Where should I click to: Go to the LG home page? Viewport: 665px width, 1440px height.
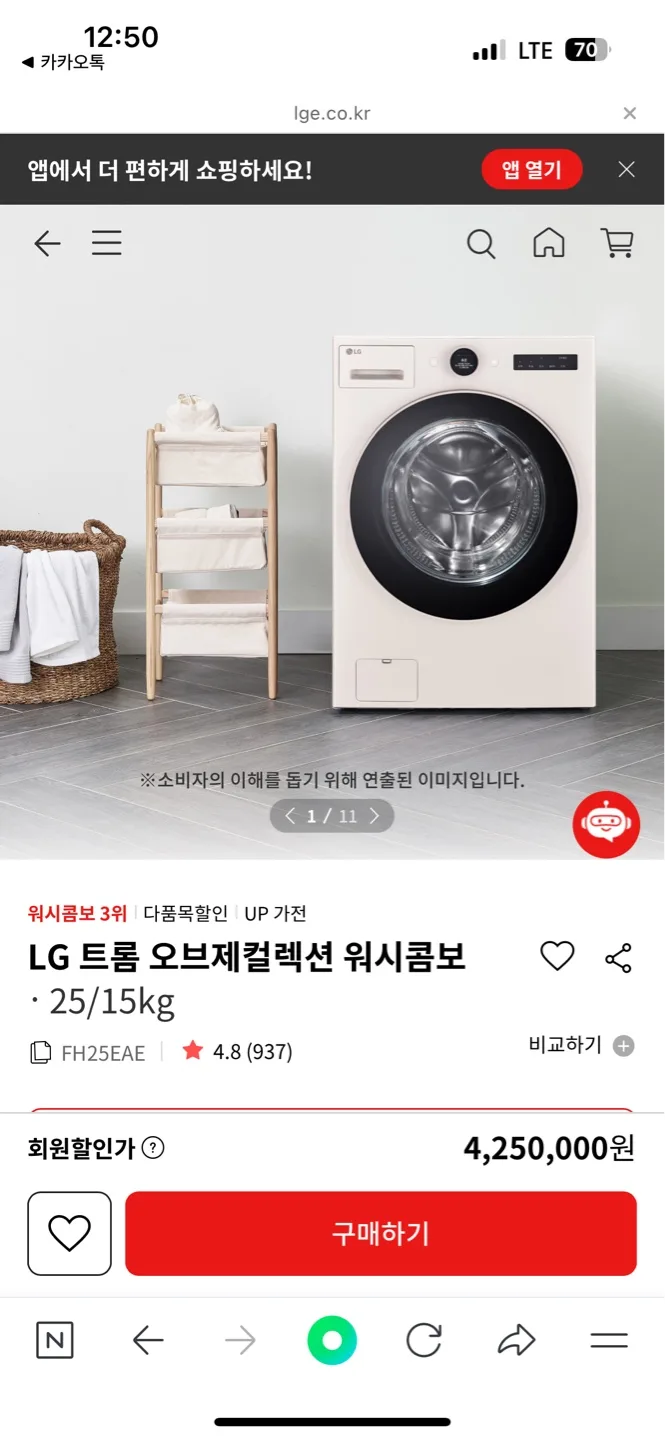[548, 243]
